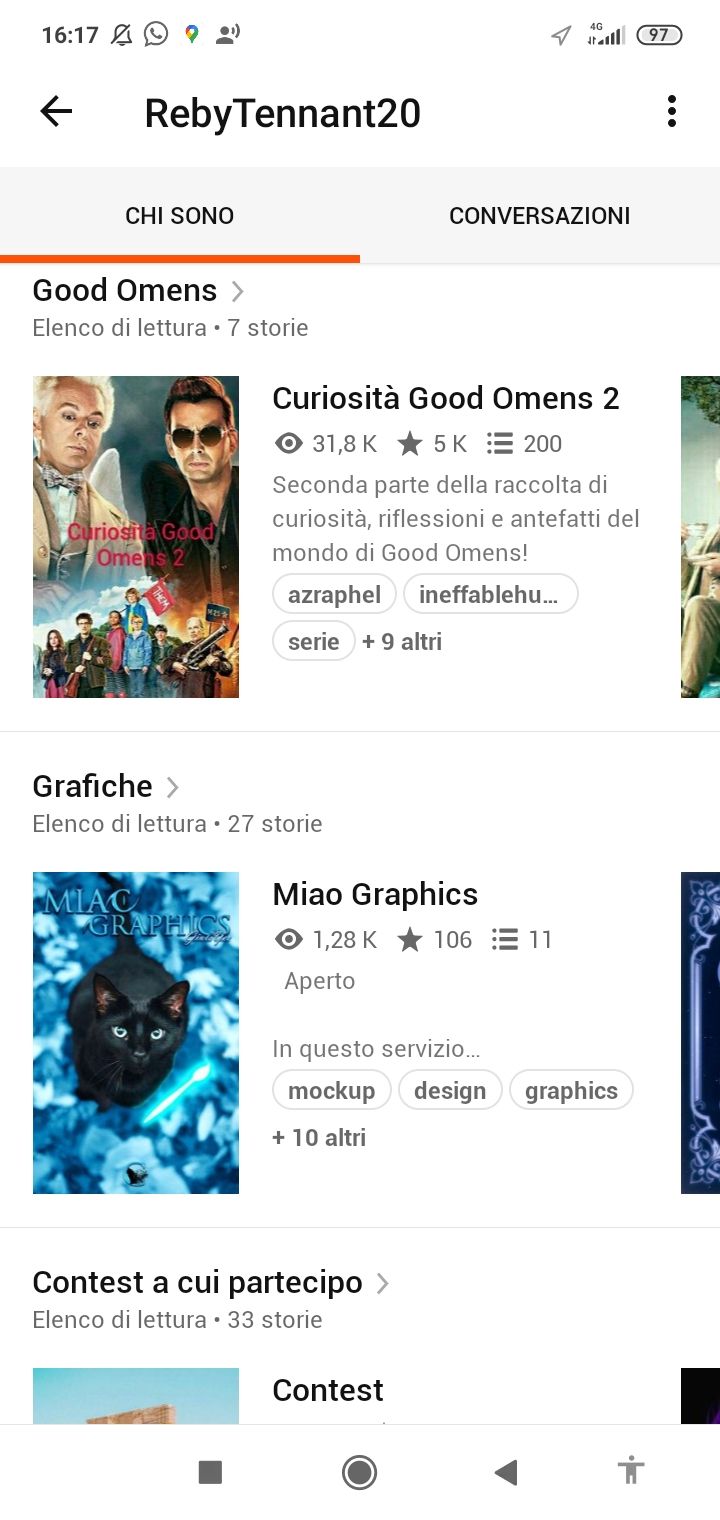Select the CHI SONO tab
The height and width of the screenshot is (1520, 720).
click(180, 216)
